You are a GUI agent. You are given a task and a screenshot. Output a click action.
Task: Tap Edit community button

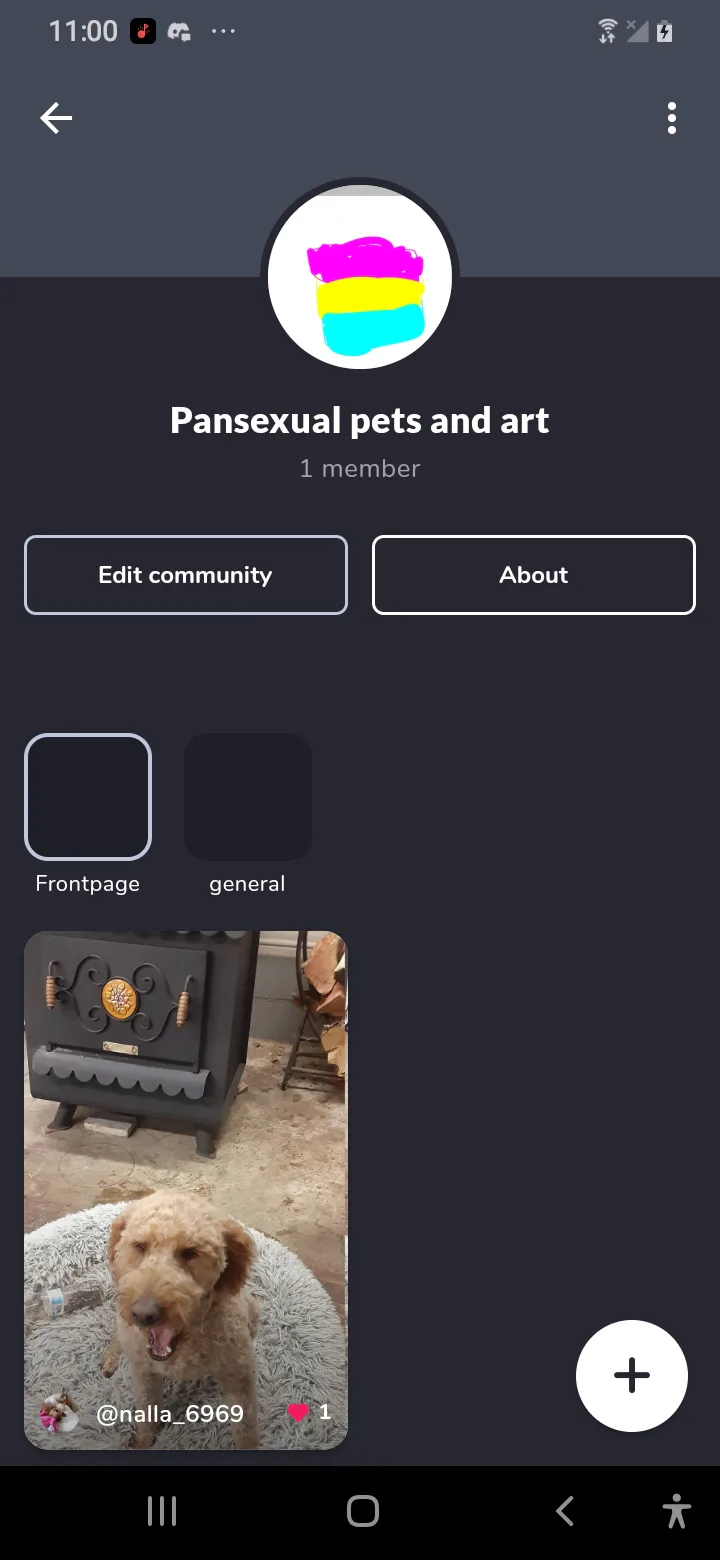coord(186,575)
